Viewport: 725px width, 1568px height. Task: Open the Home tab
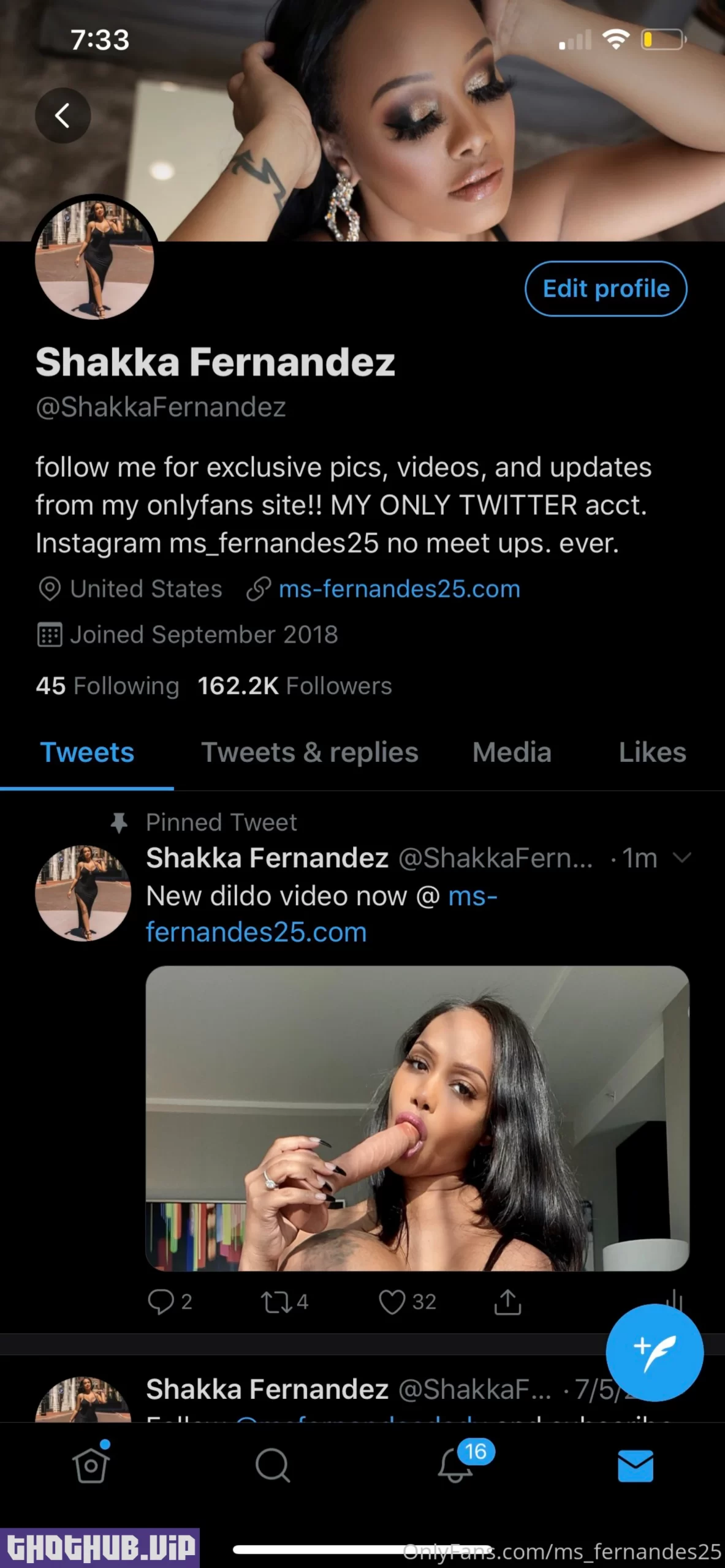91,1465
